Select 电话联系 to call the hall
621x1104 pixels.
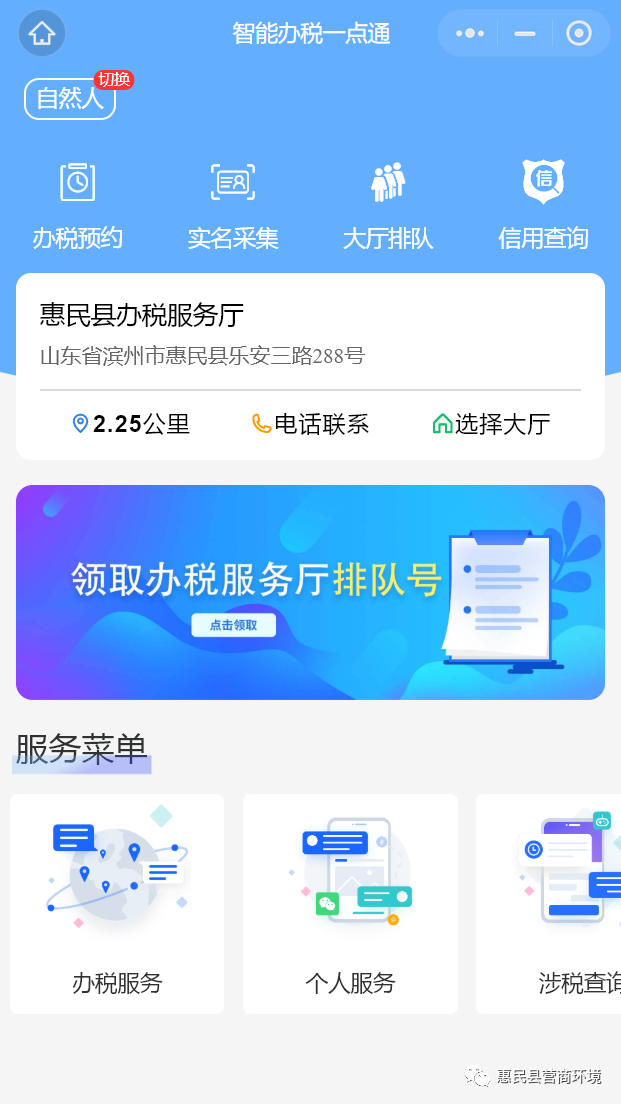click(310, 424)
